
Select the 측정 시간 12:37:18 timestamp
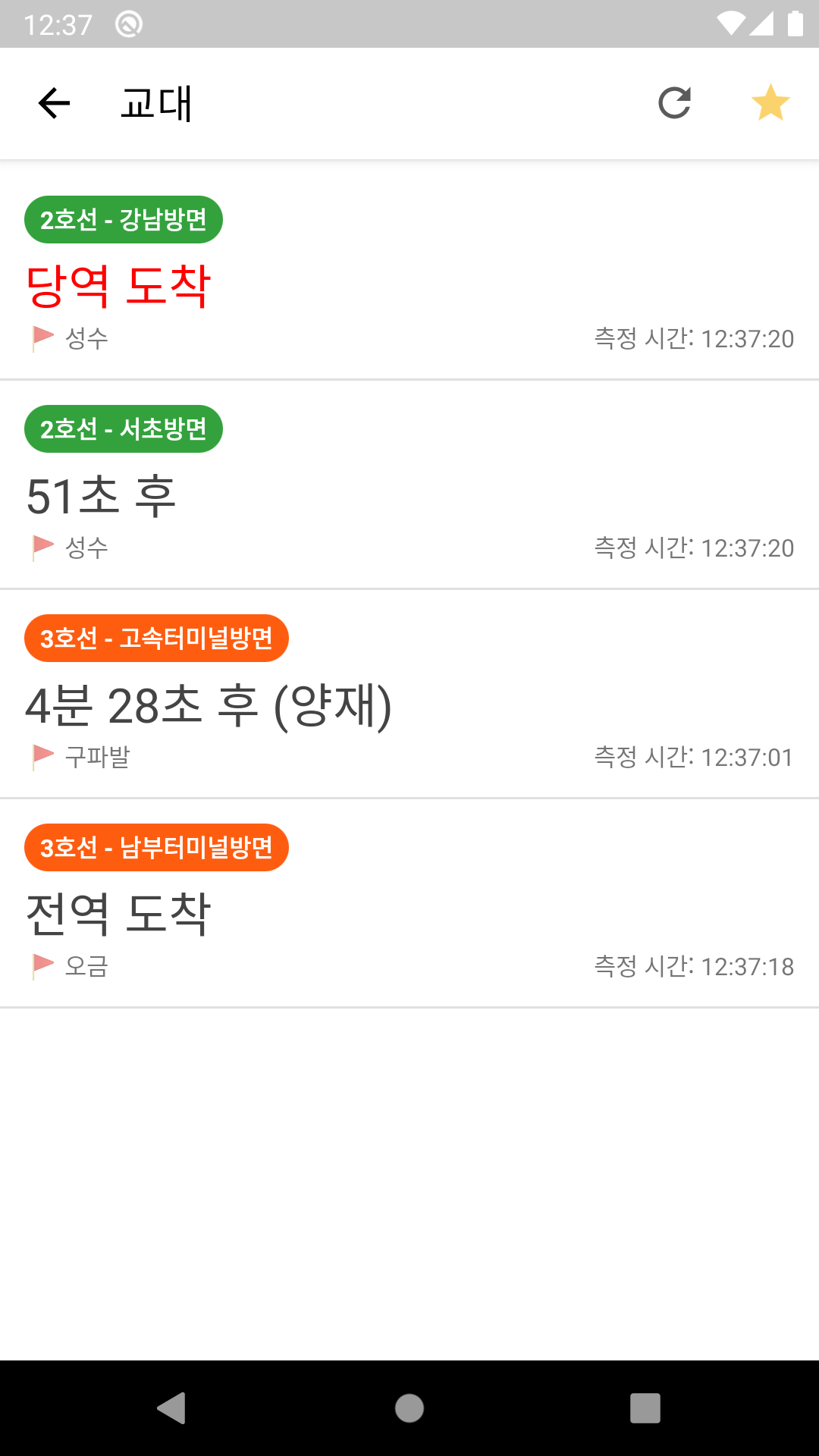[694, 965]
